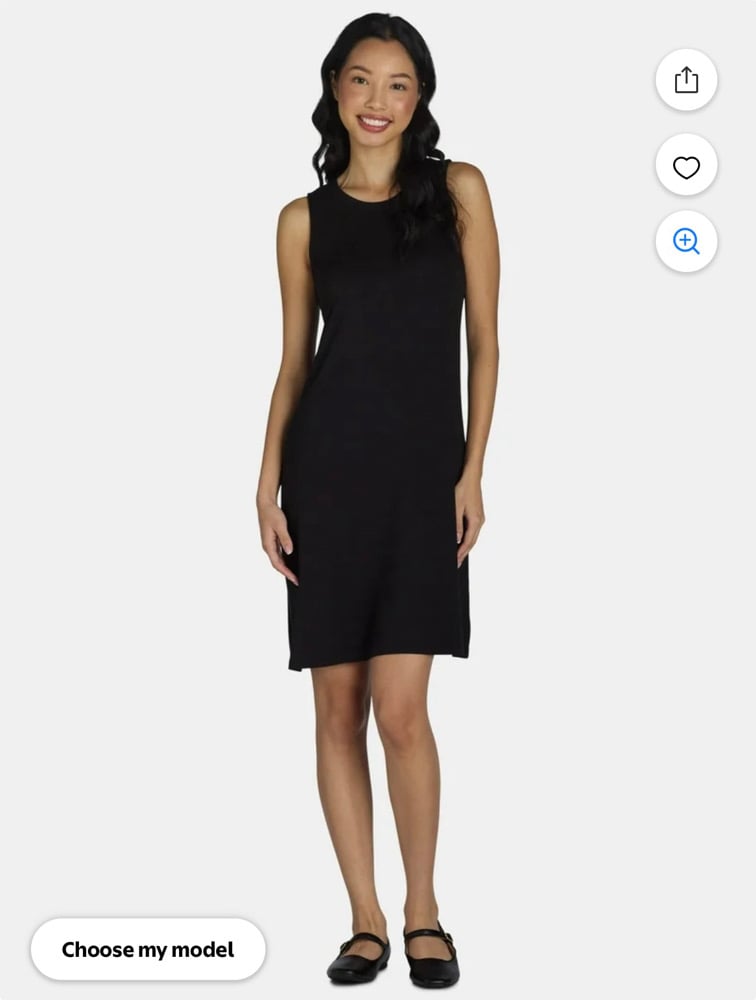Screen dimensions: 756x1000
Task: Add the dress to favorites with heart
Action: (686, 165)
